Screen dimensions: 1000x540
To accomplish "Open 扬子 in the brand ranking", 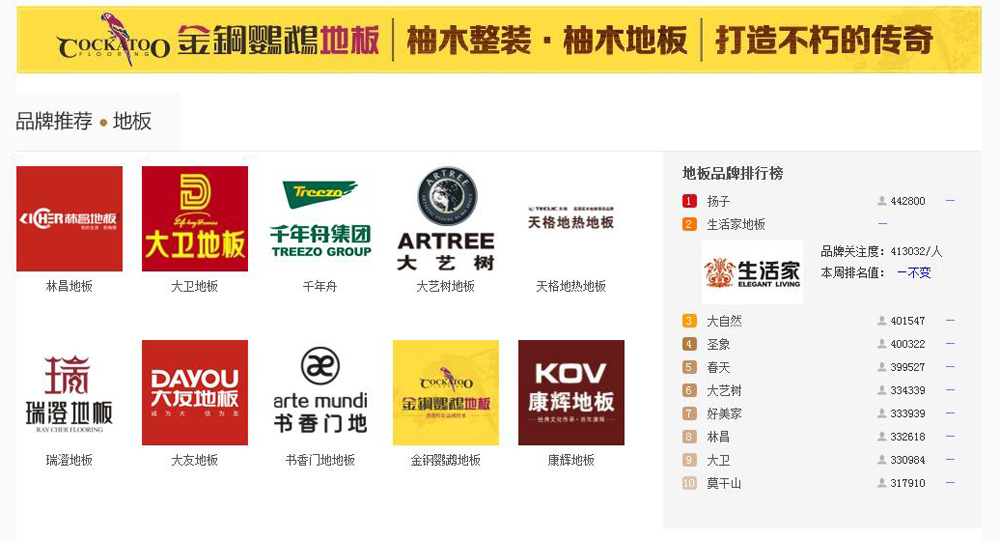I will pyautogui.click(x=718, y=201).
